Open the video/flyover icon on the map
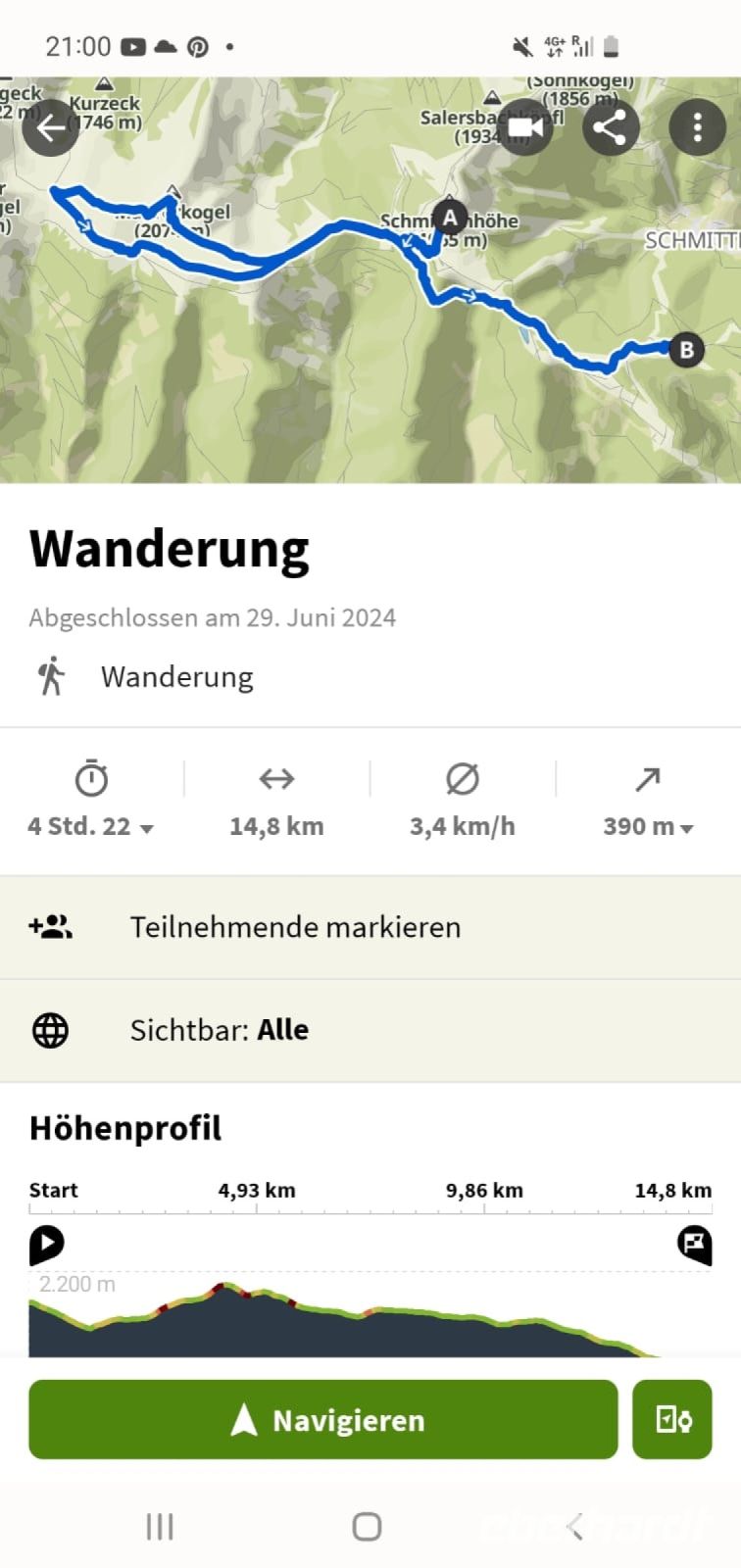This screenshot has width=741, height=1568. 525,127
